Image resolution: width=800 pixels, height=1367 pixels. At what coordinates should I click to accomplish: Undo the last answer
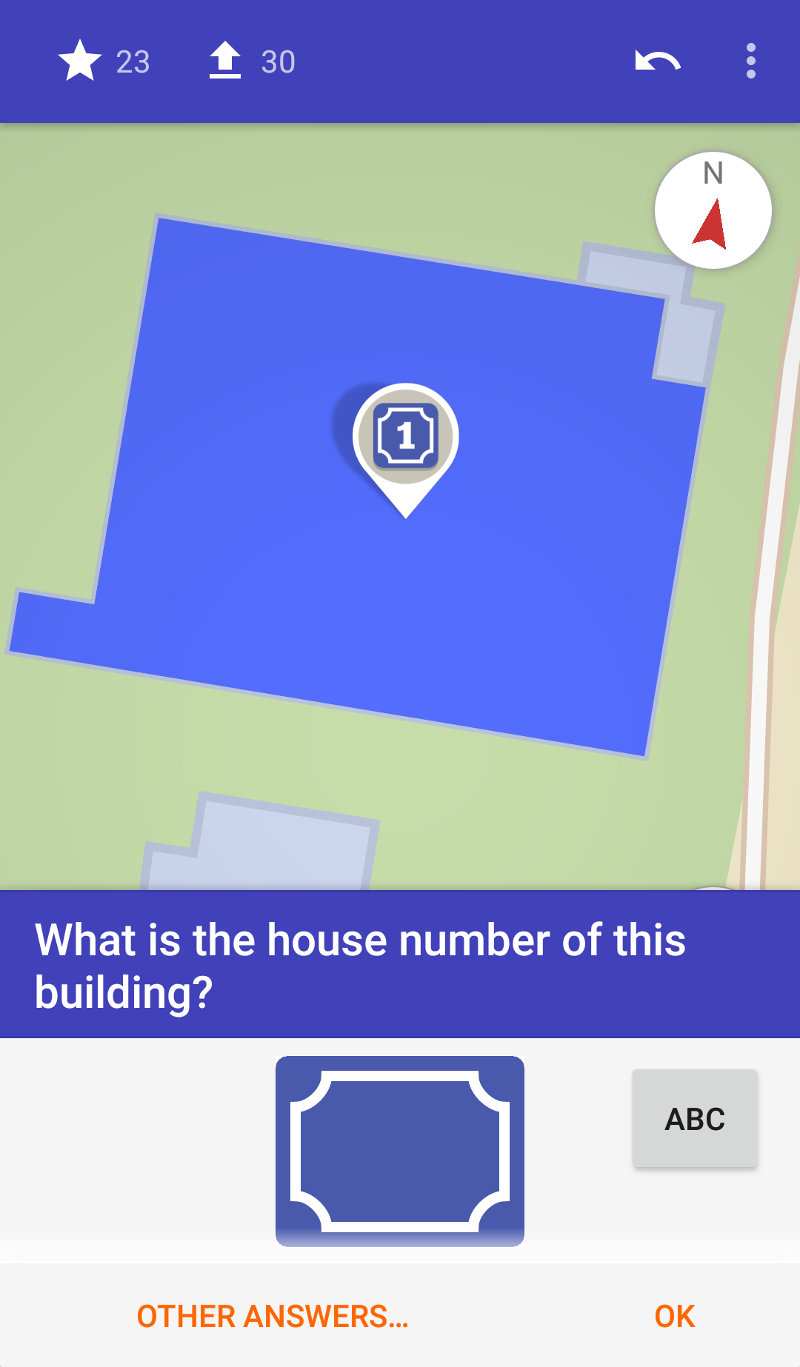tap(657, 62)
